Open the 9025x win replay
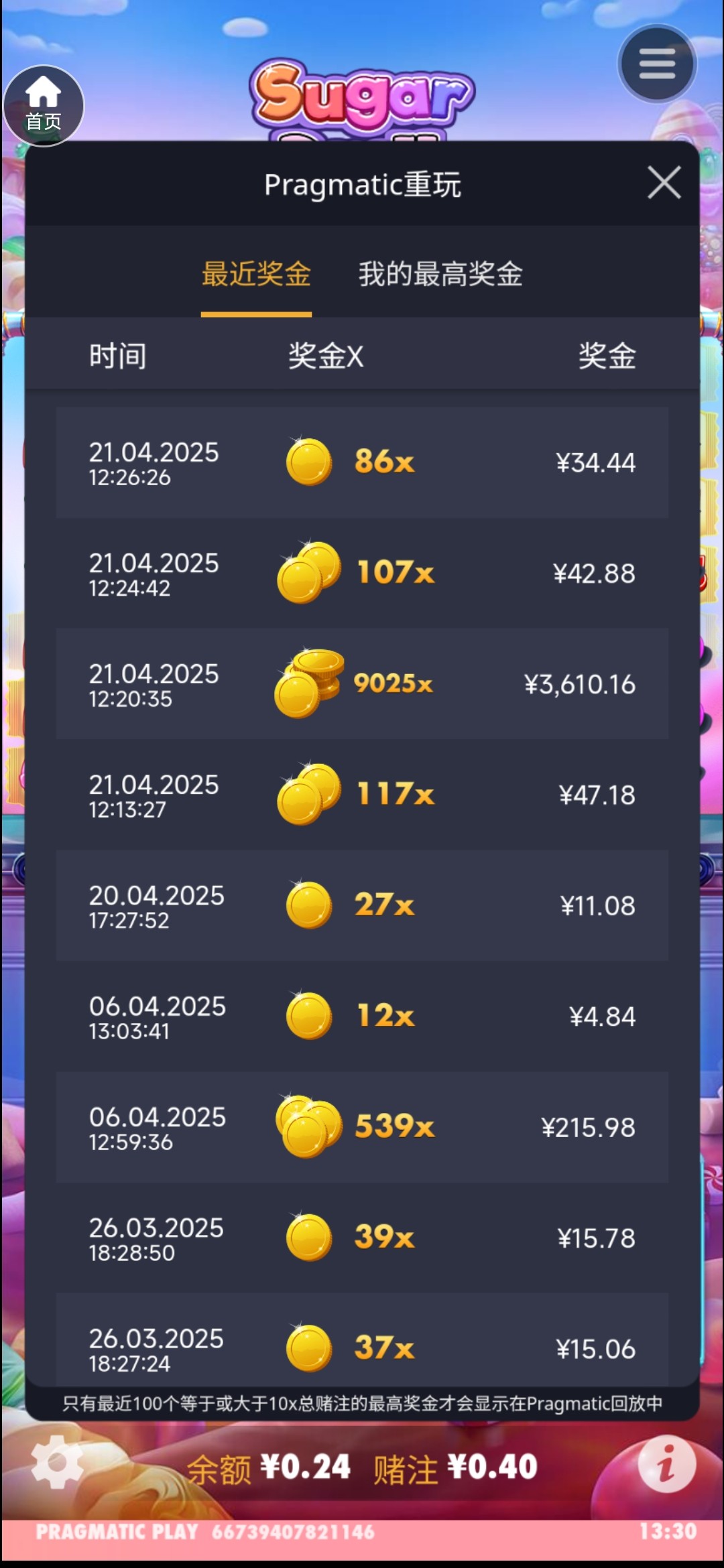The image size is (724, 1568). tap(362, 683)
